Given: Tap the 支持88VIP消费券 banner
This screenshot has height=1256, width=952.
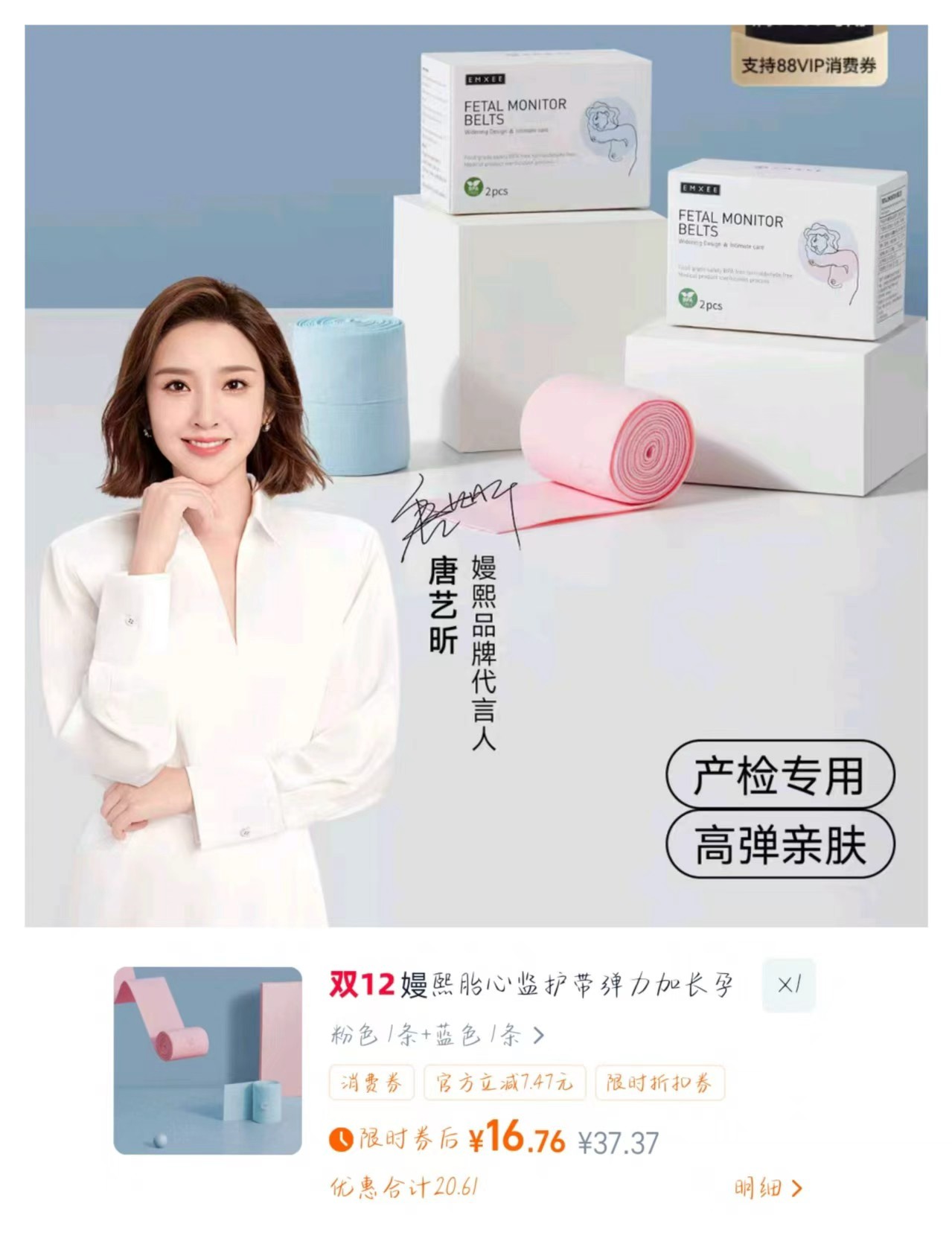Looking at the screenshot, I should 808,67.
